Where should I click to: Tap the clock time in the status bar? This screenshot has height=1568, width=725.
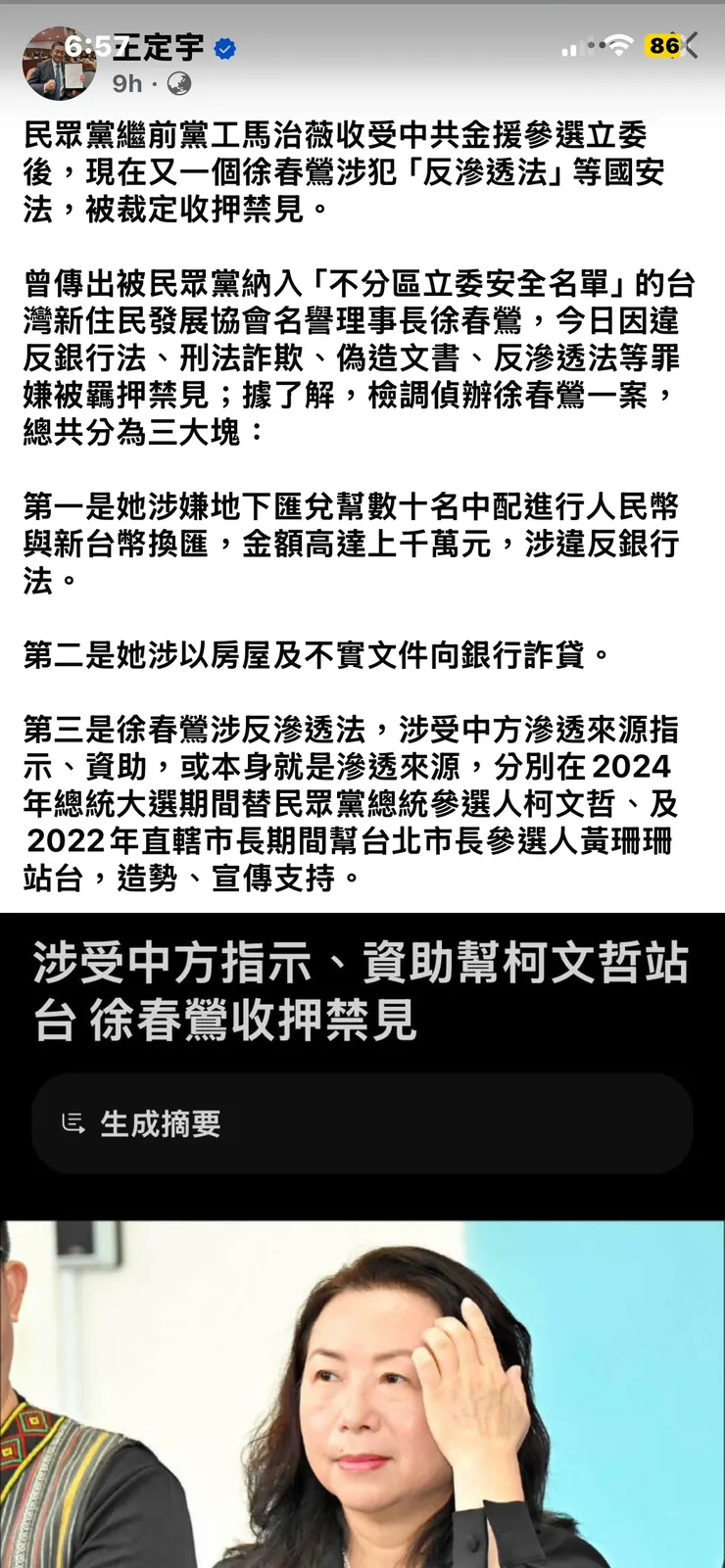pyautogui.click(x=91, y=43)
